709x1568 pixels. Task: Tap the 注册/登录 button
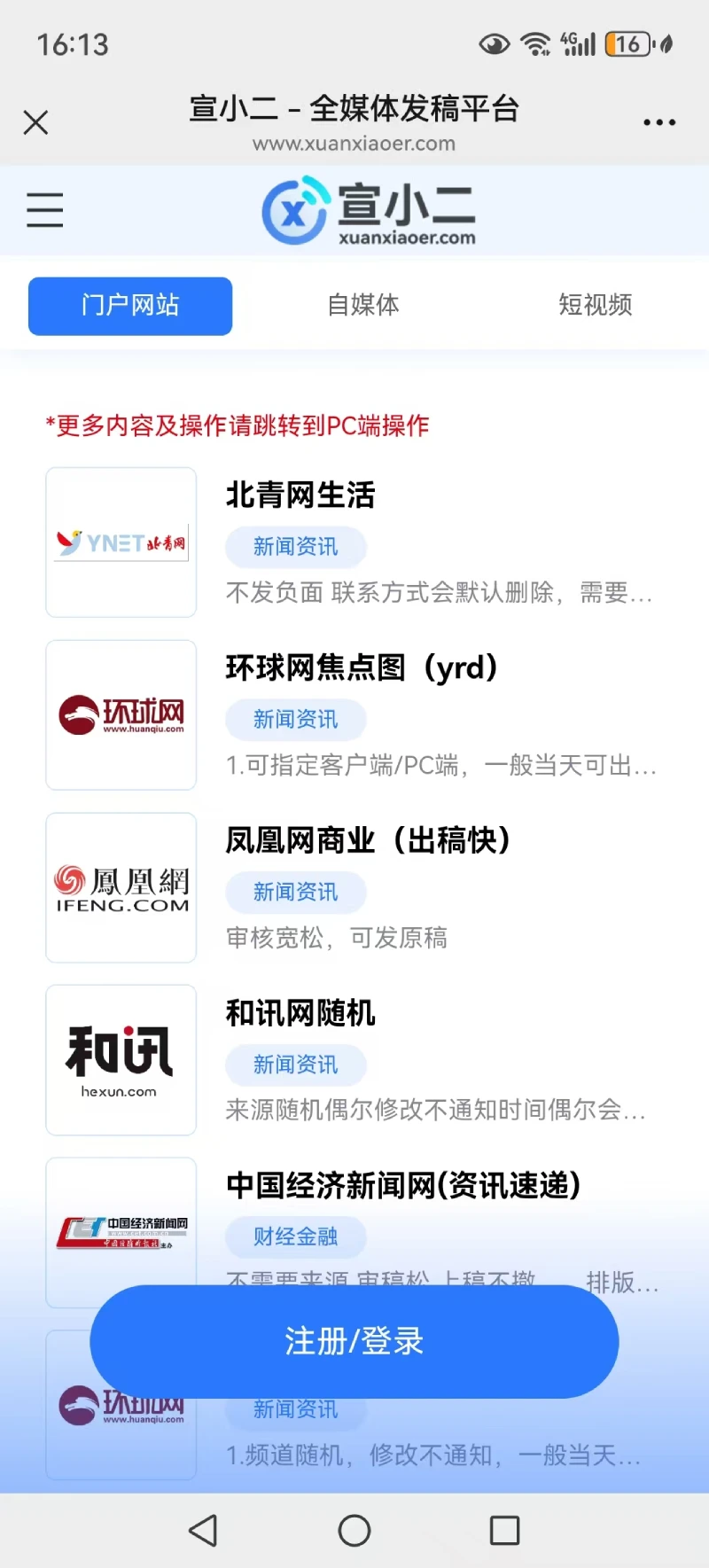(354, 1342)
